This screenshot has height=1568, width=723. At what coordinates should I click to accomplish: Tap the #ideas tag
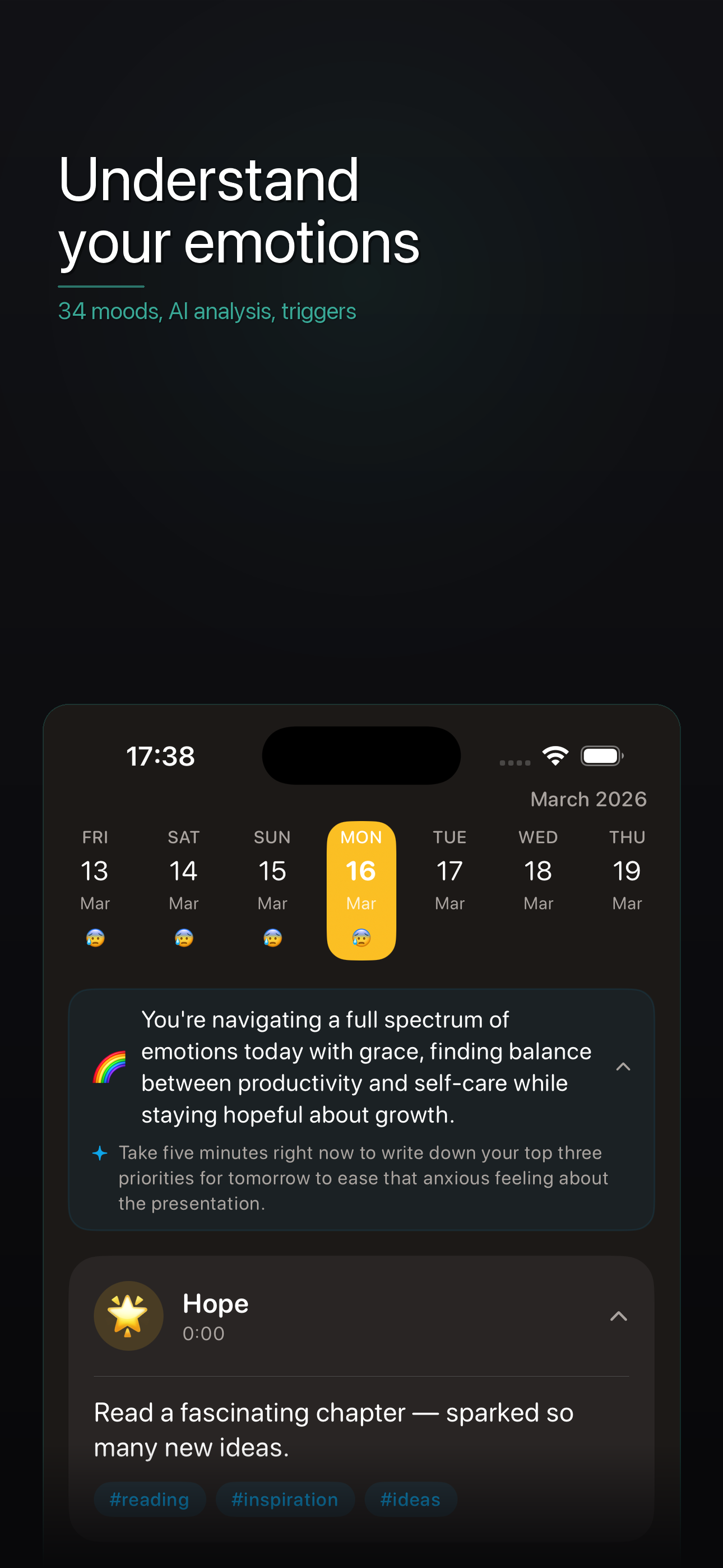411,1499
